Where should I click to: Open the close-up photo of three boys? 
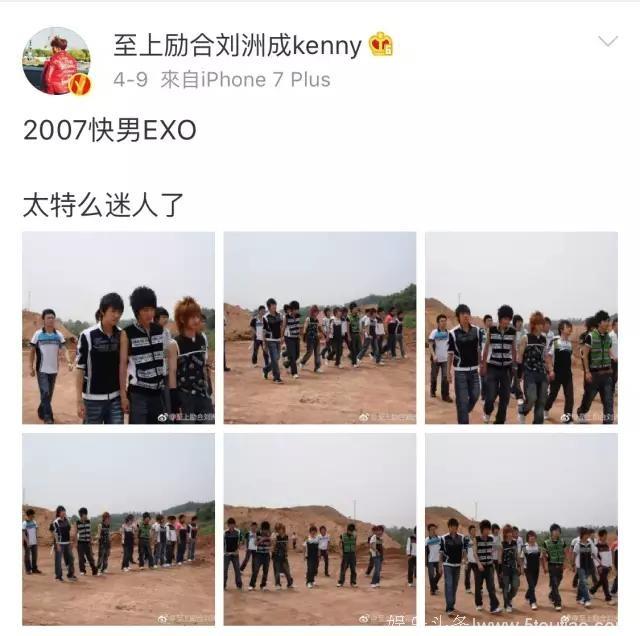coord(118,328)
